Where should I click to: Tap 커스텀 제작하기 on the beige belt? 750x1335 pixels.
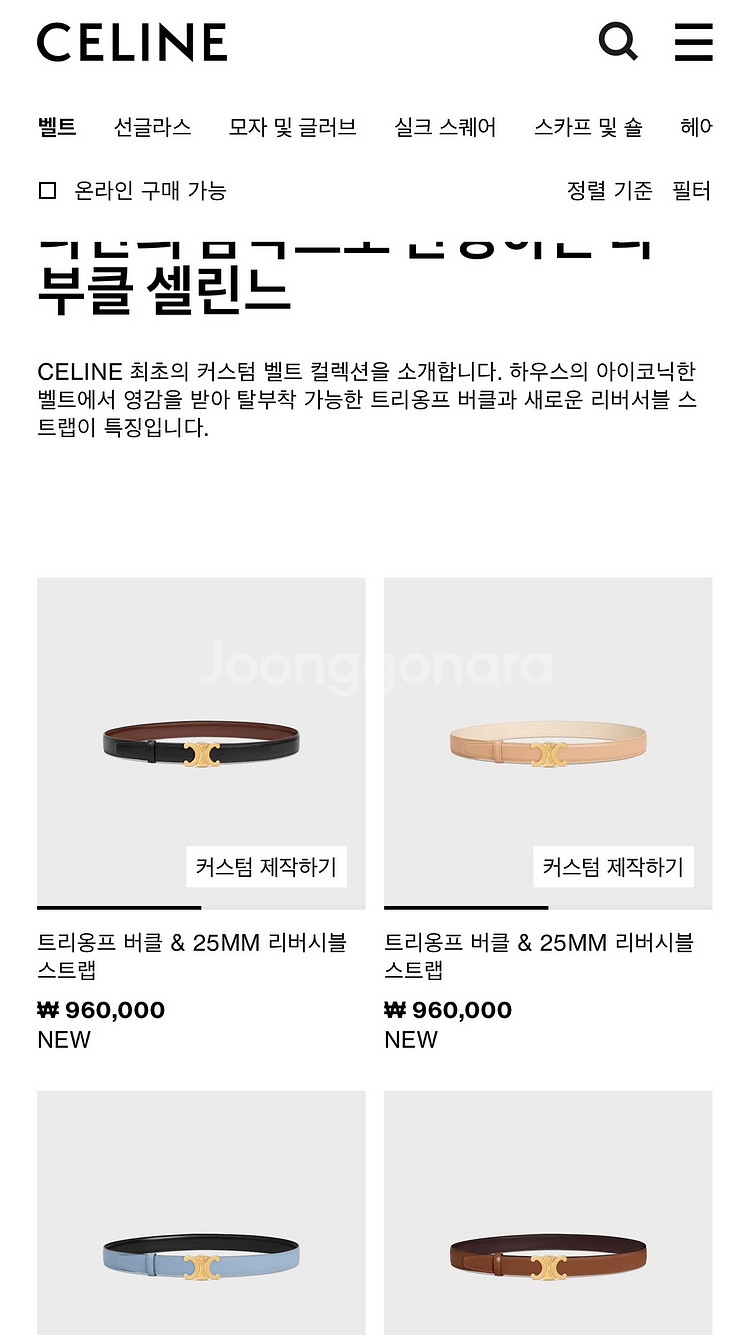[613, 866]
